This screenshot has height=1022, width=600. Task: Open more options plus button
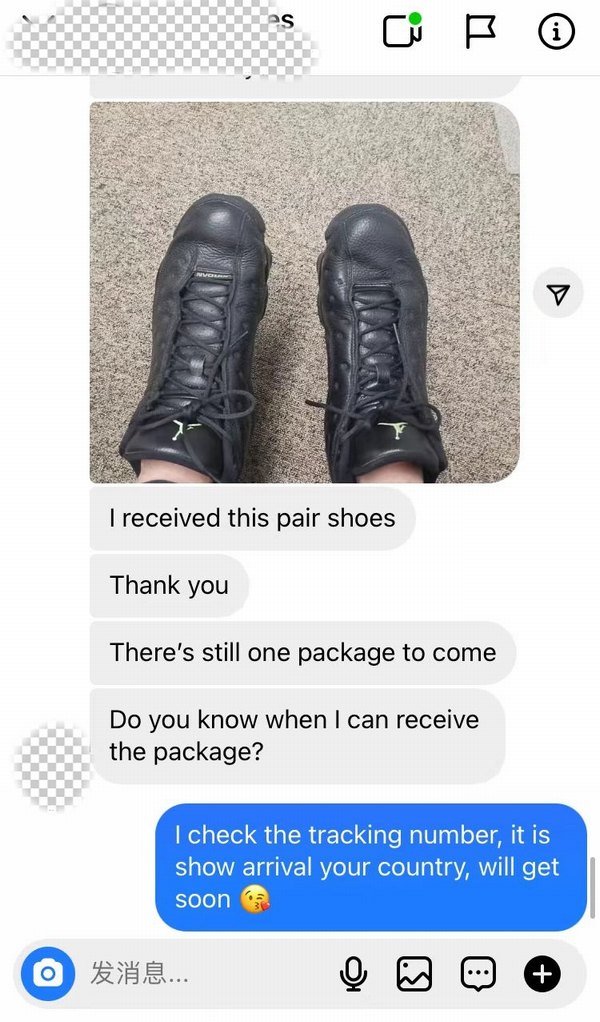tap(542, 973)
